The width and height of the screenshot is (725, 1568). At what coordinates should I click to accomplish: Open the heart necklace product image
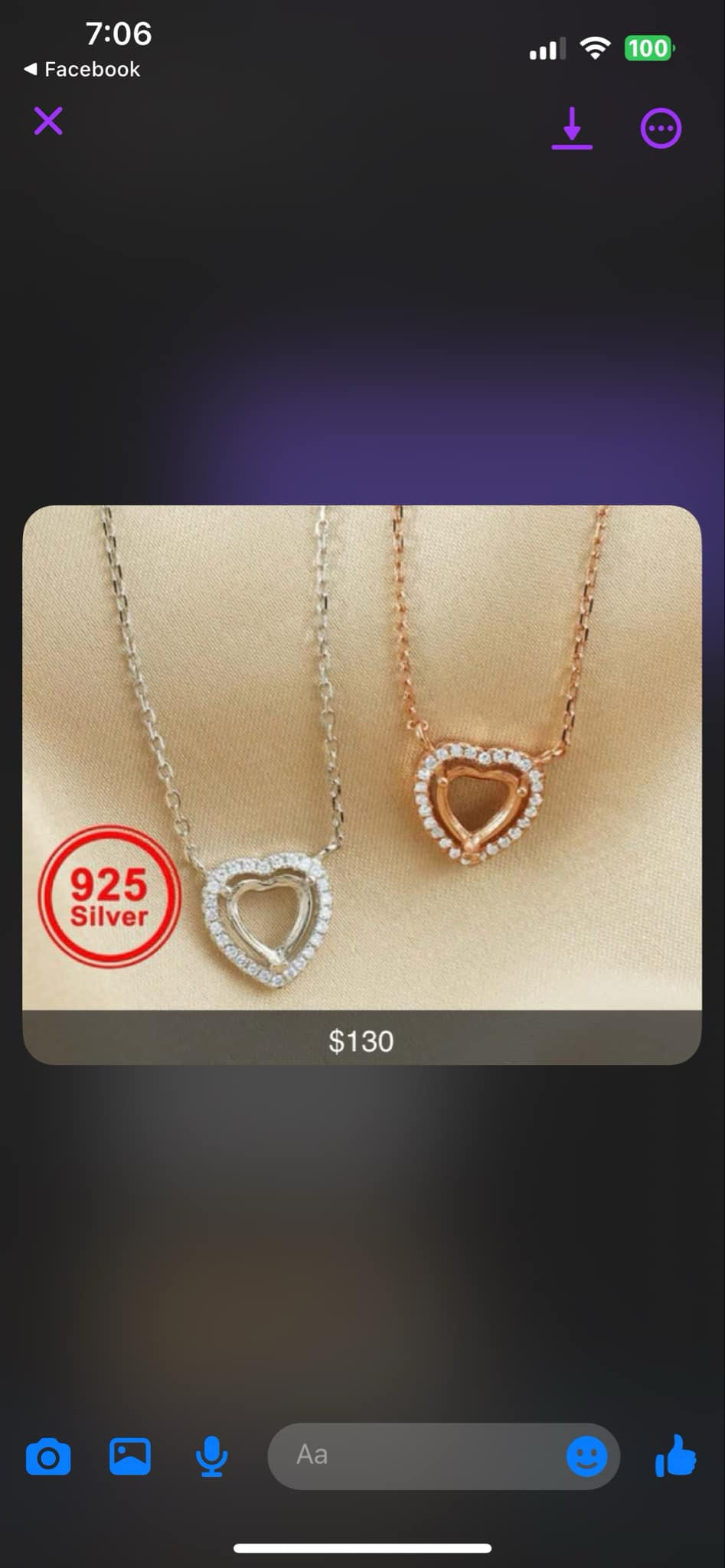361,758
